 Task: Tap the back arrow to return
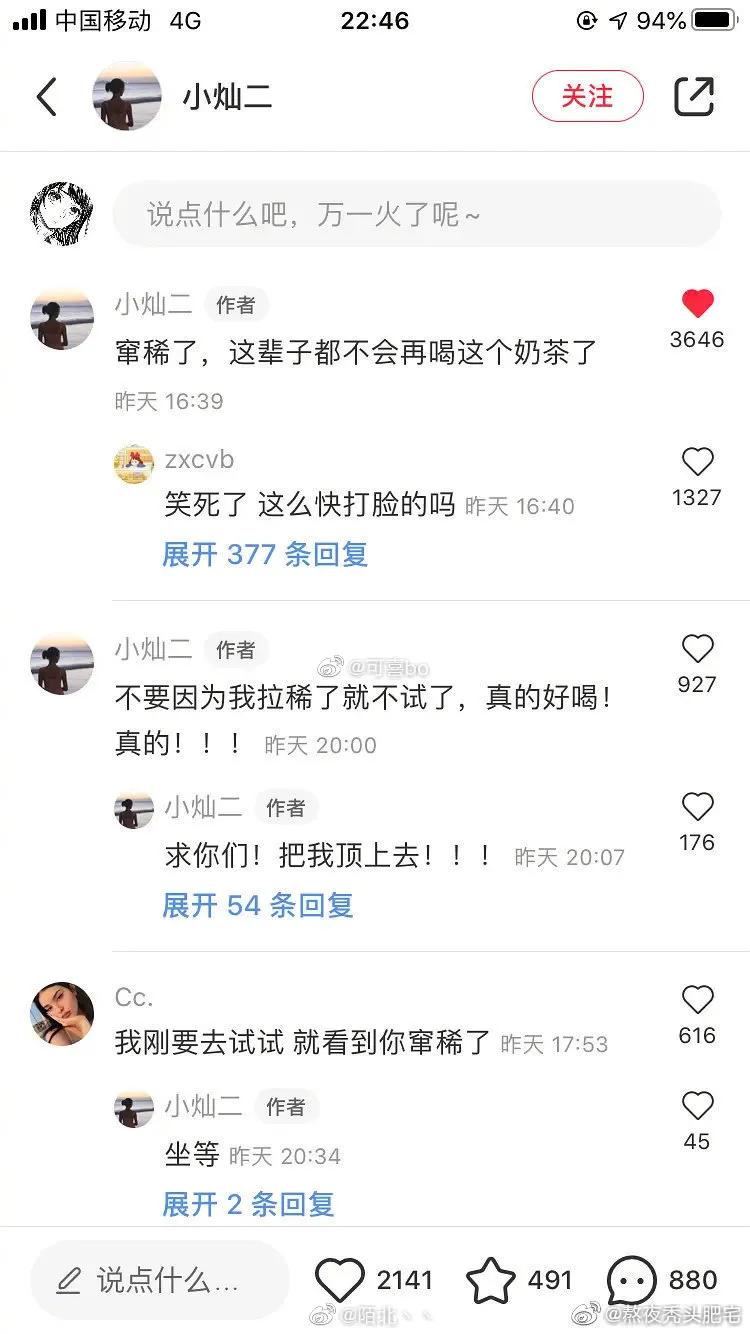[x=47, y=95]
